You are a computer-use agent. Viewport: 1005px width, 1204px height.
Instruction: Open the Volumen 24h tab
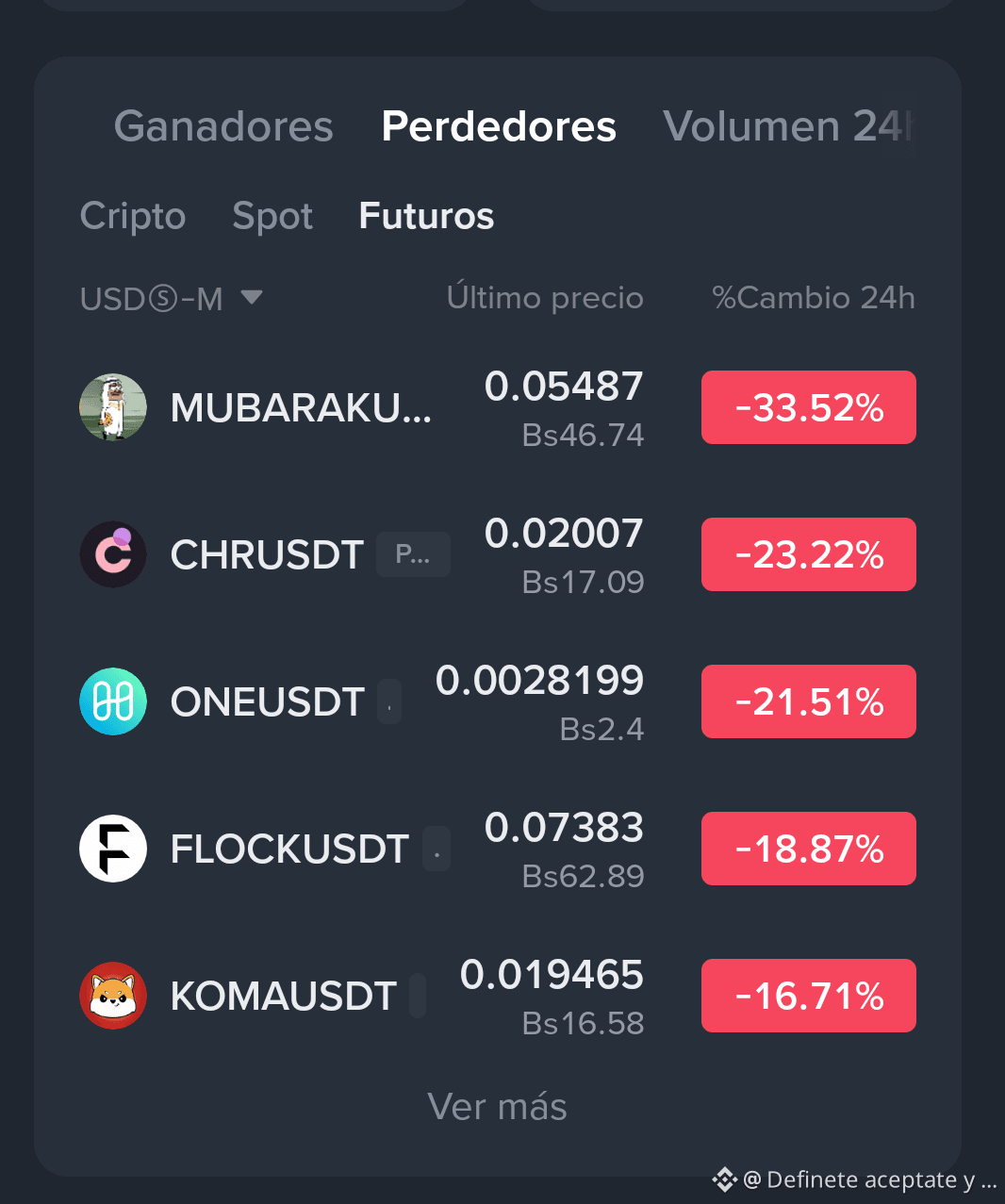click(789, 126)
